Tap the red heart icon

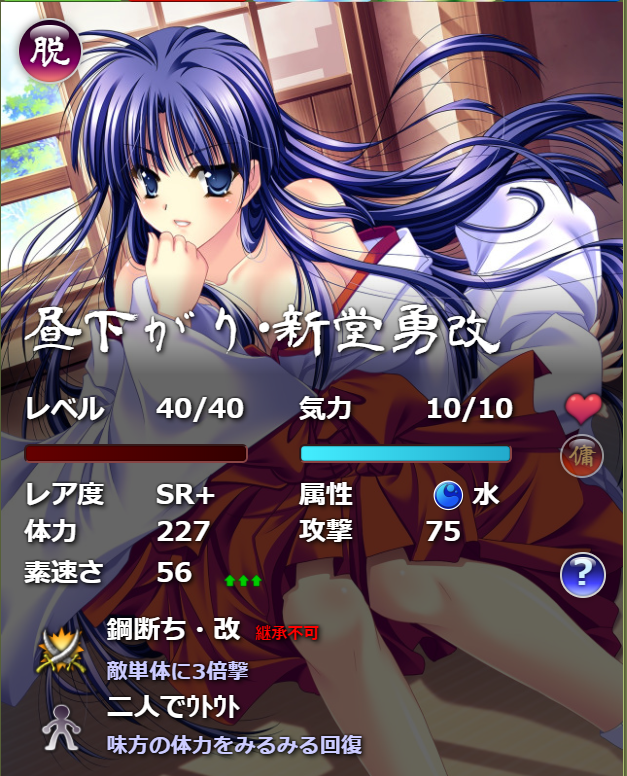(x=582, y=407)
